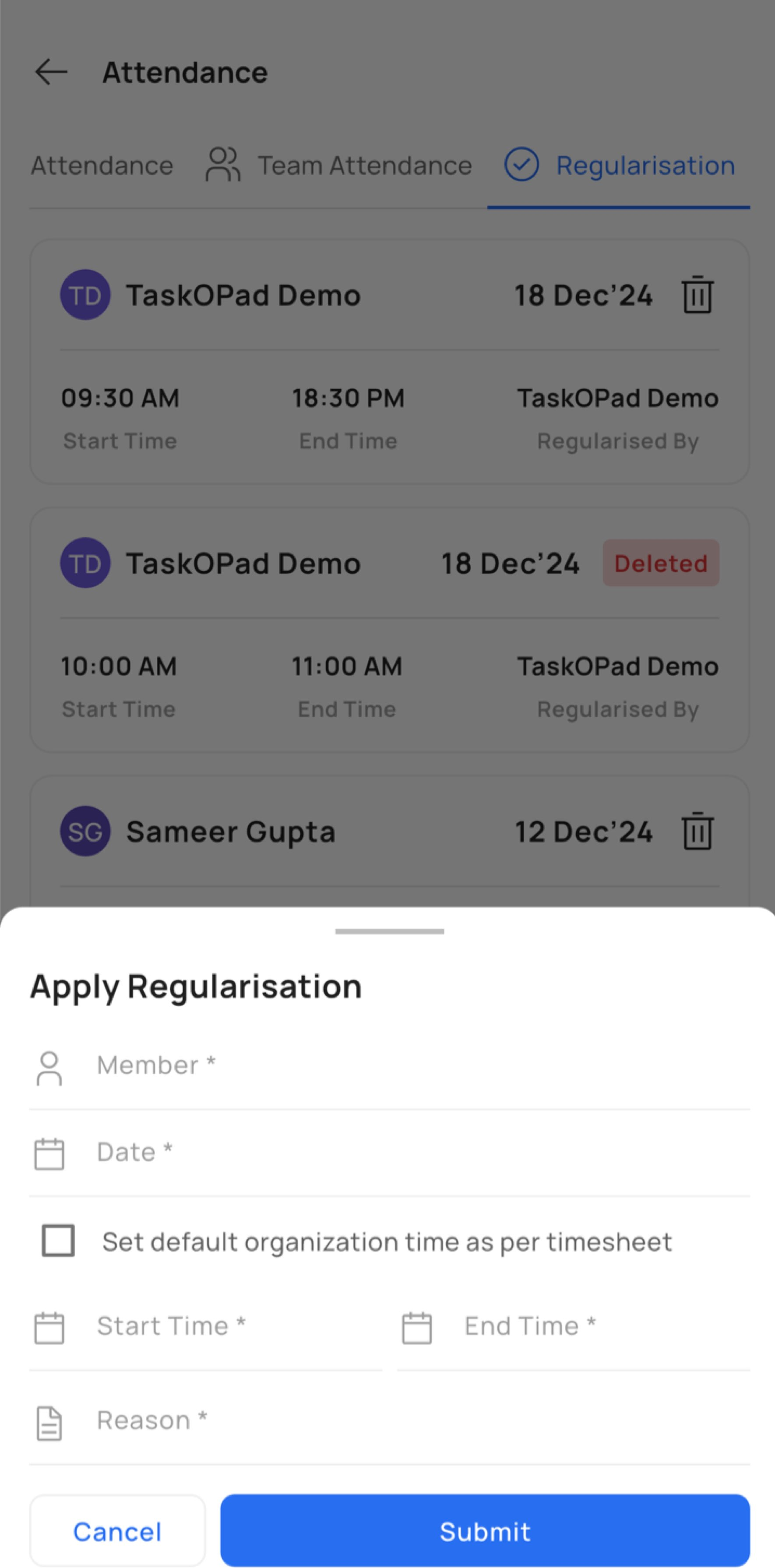Open the Date picker field
The image size is (775, 1568).
[x=390, y=1153]
